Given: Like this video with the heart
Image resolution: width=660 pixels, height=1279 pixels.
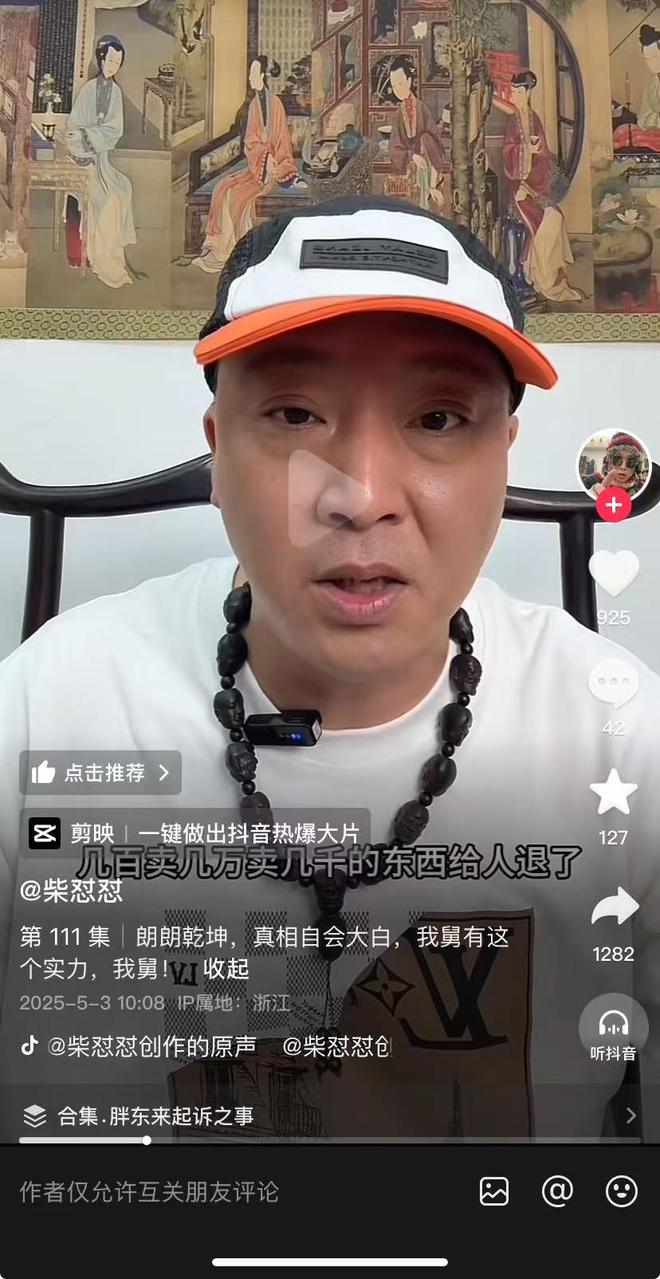Looking at the screenshot, I should coord(613,574).
